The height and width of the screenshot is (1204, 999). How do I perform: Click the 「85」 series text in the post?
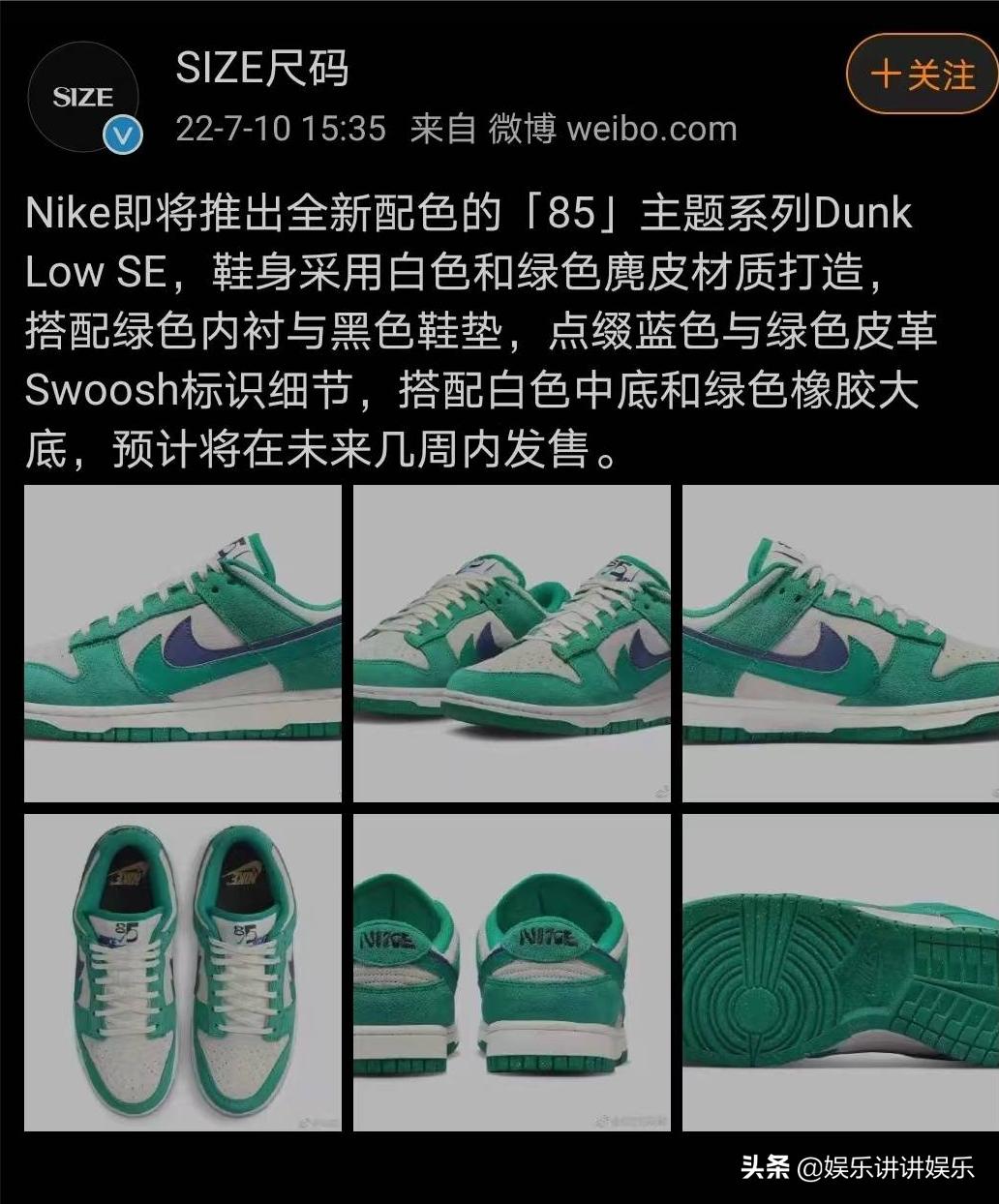(571, 213)
